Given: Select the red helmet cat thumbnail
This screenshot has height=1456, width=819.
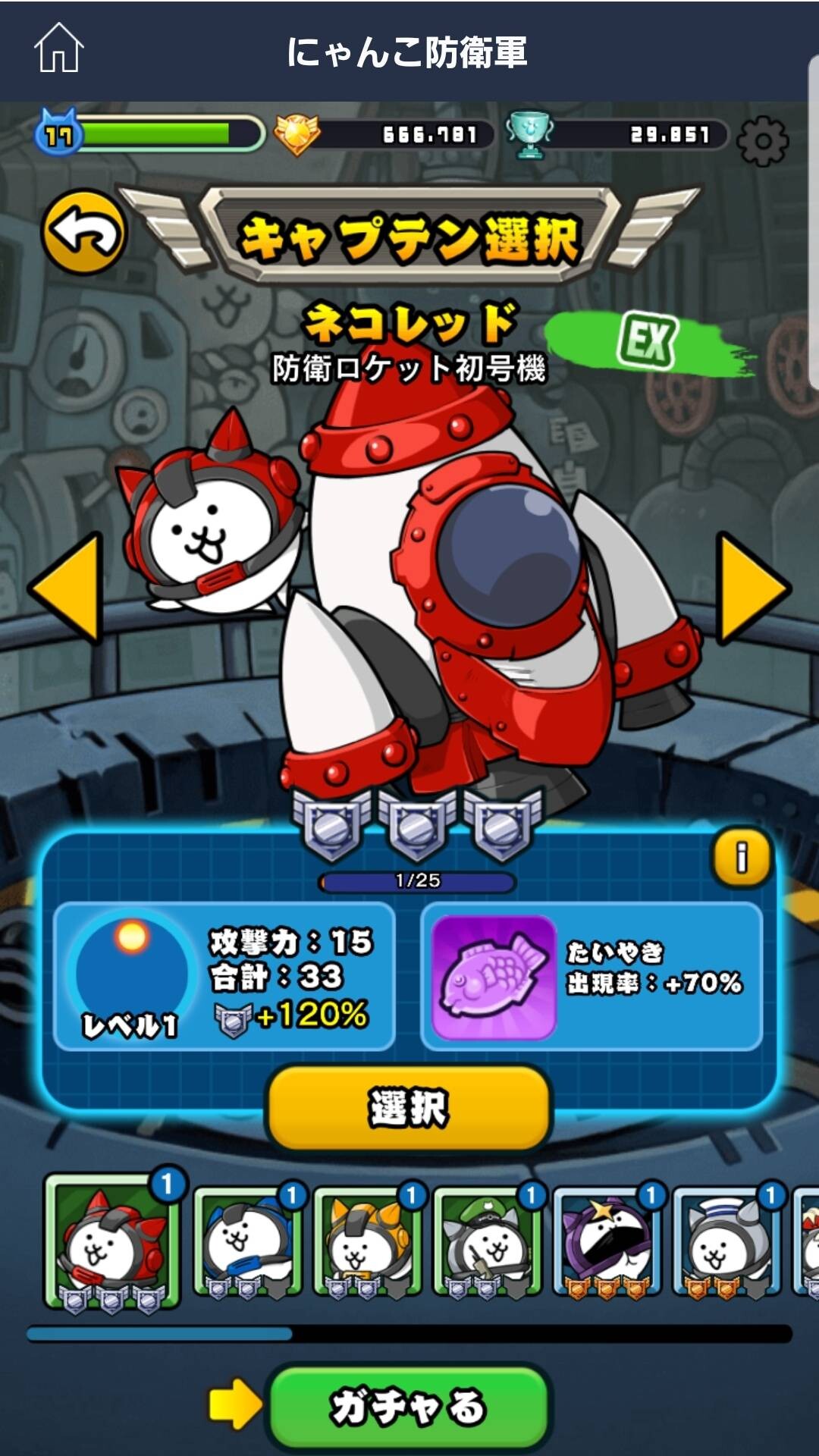Looking at the screenshot, I should [113, 1241].
